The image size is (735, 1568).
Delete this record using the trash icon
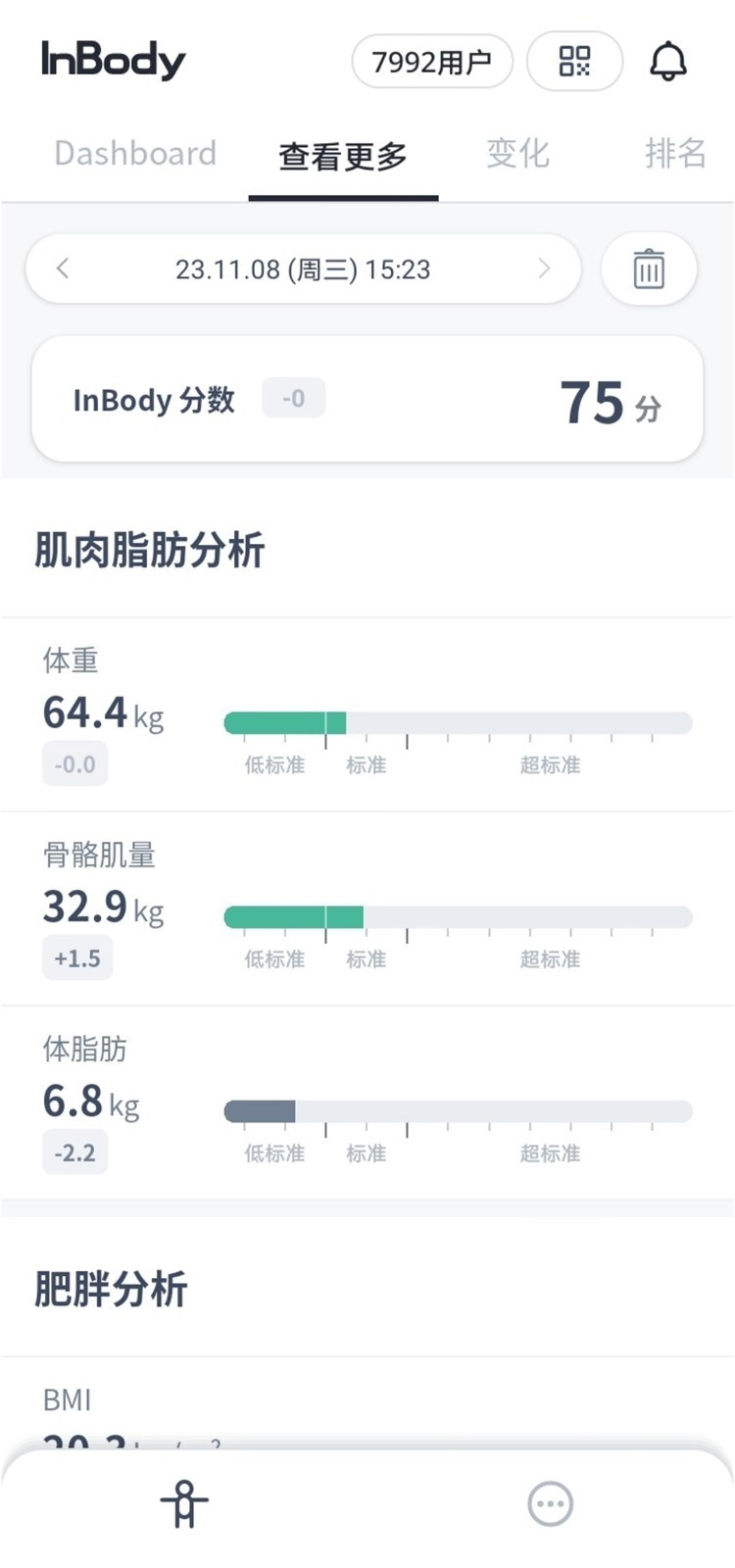tap(649, 268)
